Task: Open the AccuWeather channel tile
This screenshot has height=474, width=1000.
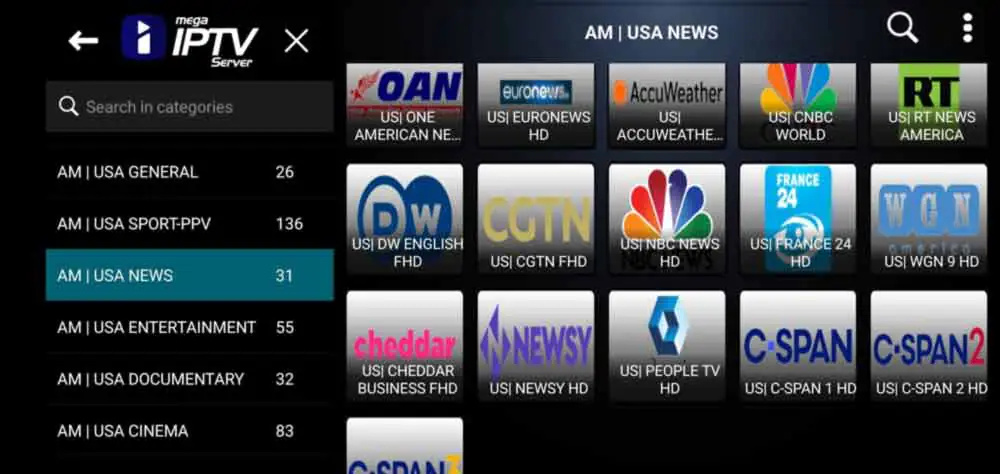Action: [667, 106]
